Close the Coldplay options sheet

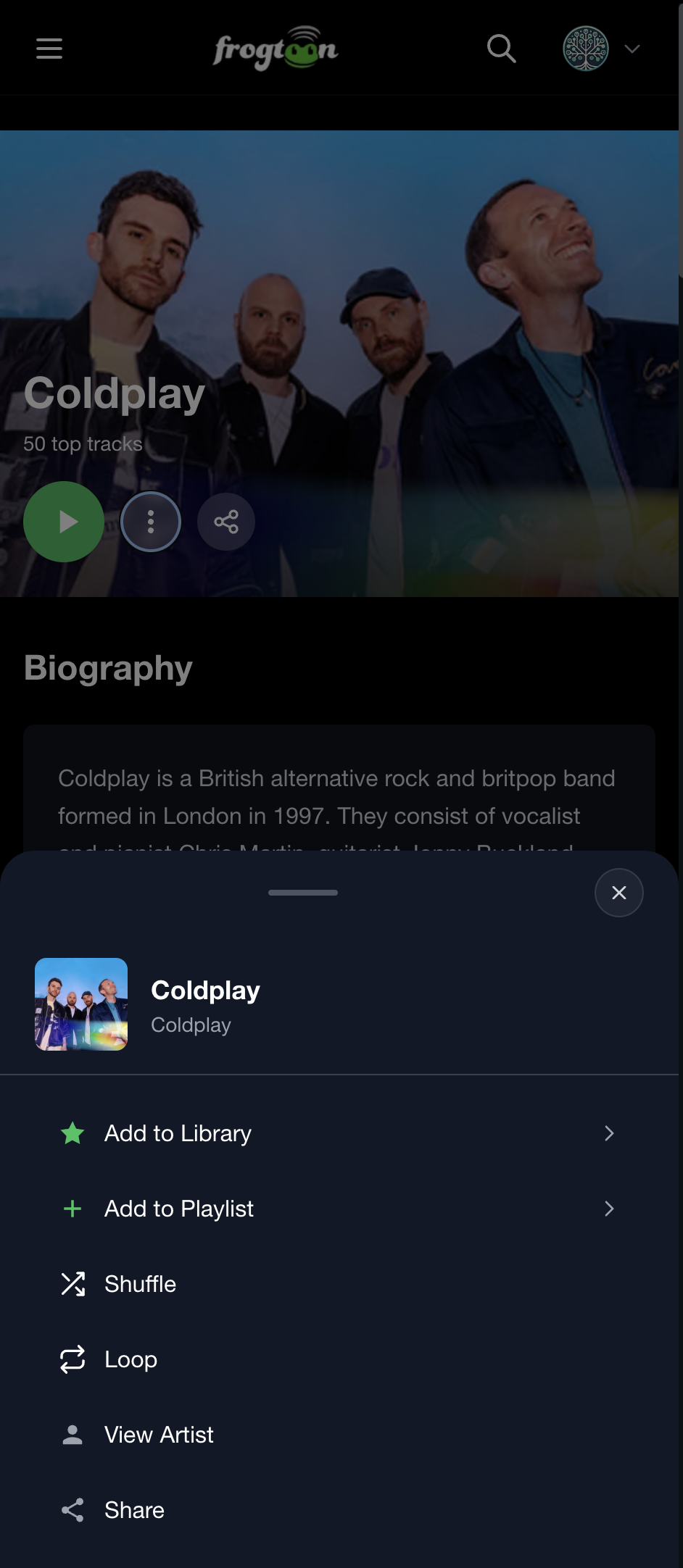pos(618,893)
